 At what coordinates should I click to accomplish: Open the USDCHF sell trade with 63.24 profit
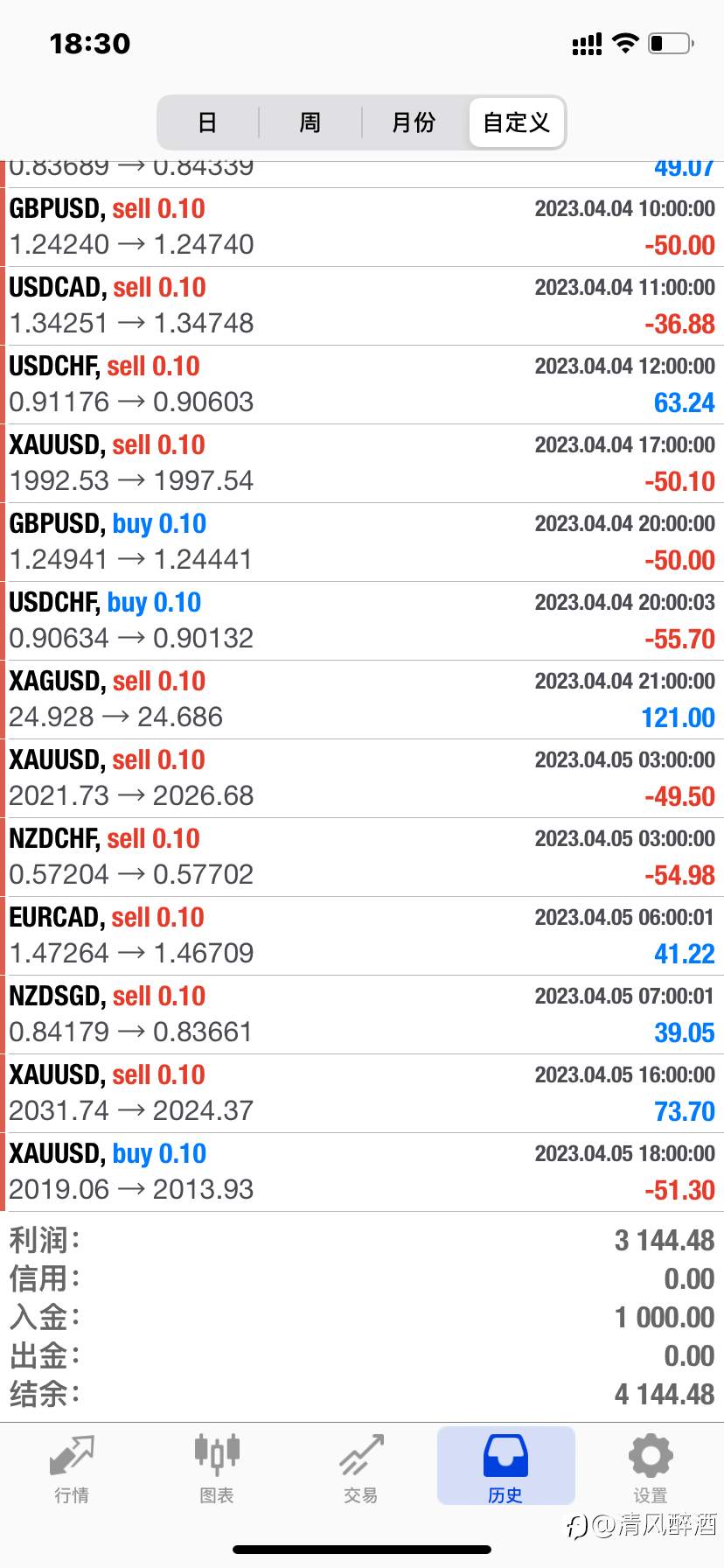click(362, 385)
